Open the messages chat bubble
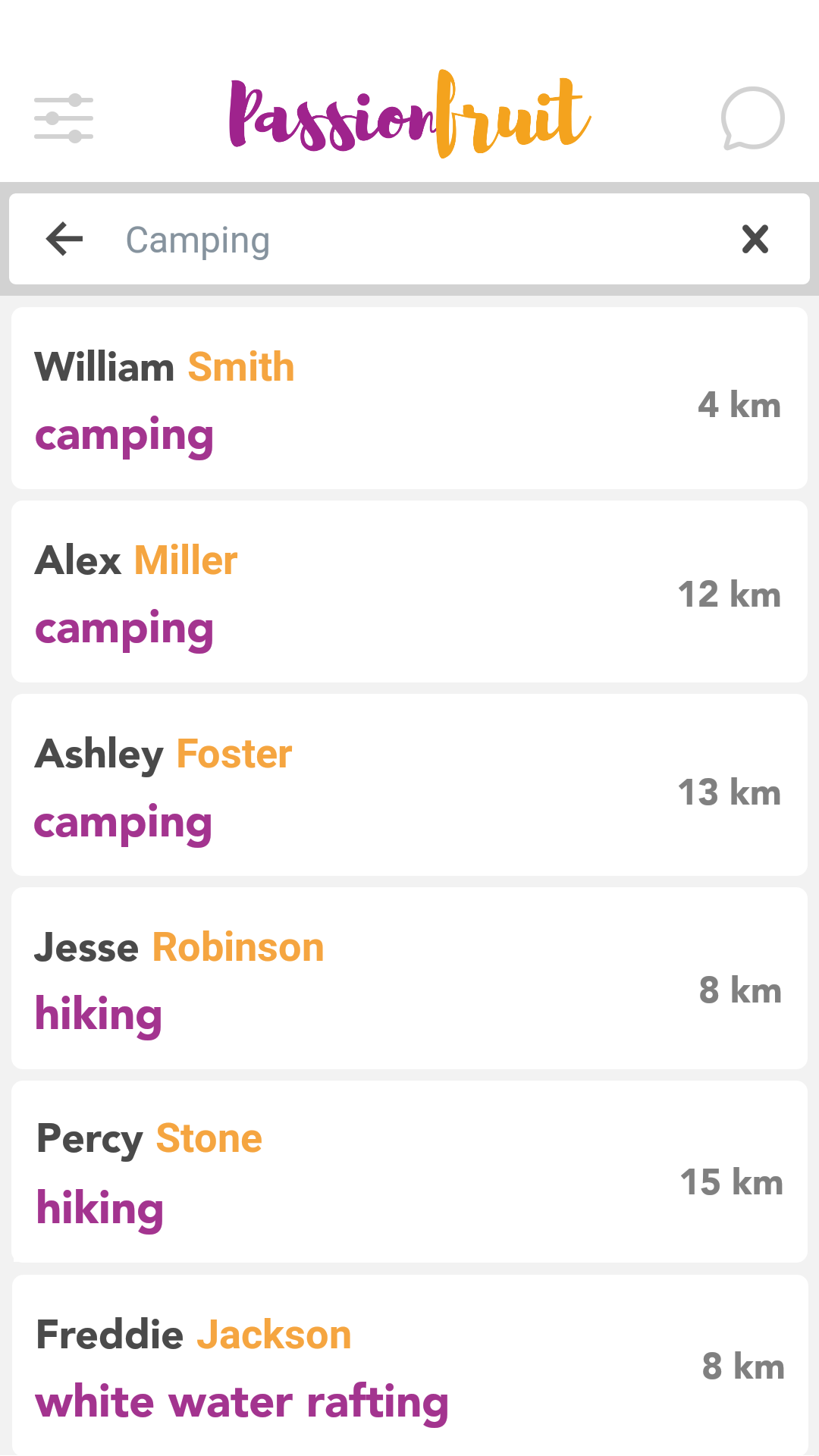819x1456 pixels. [x=752, y=118]
